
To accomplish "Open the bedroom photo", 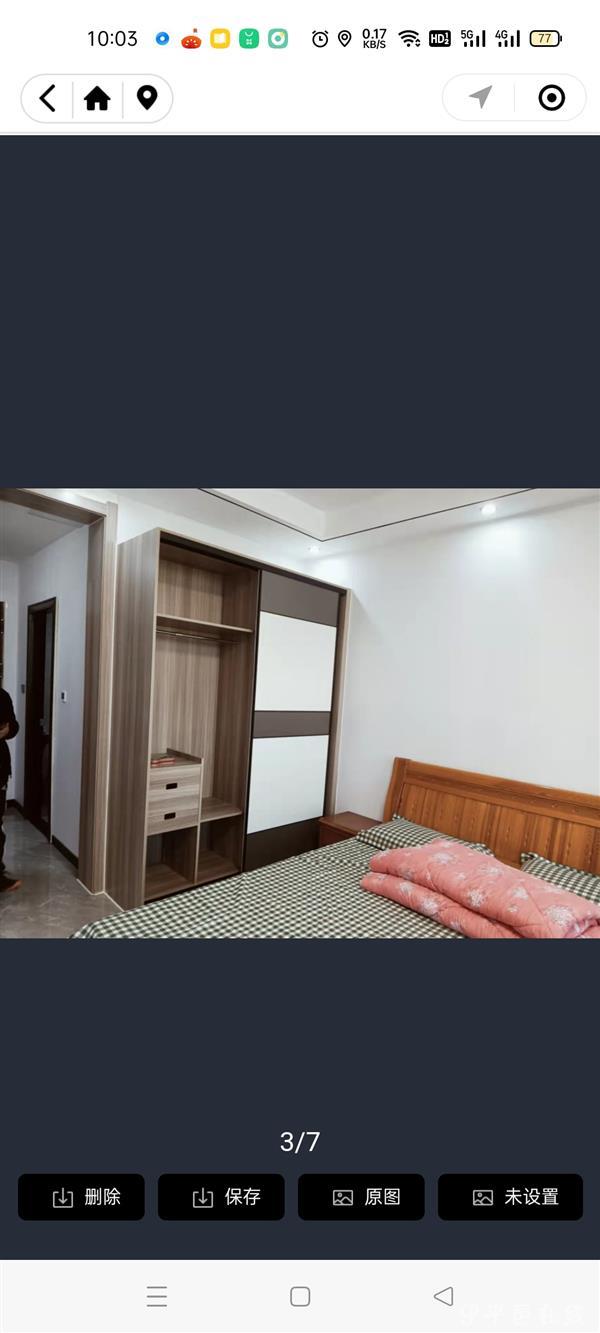I will coord(300,712).
